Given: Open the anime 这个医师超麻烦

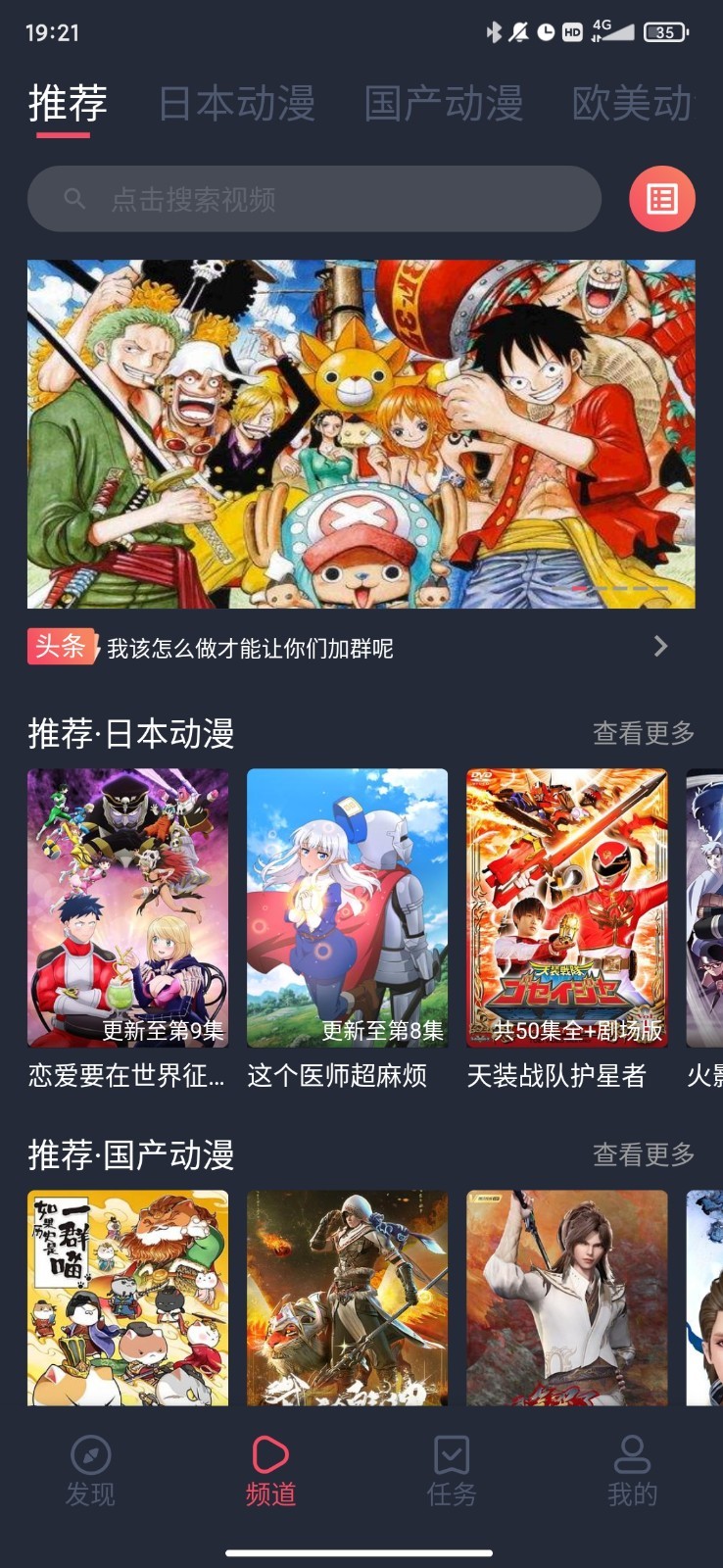Looking at the screenshot, I should pos(347,907).
